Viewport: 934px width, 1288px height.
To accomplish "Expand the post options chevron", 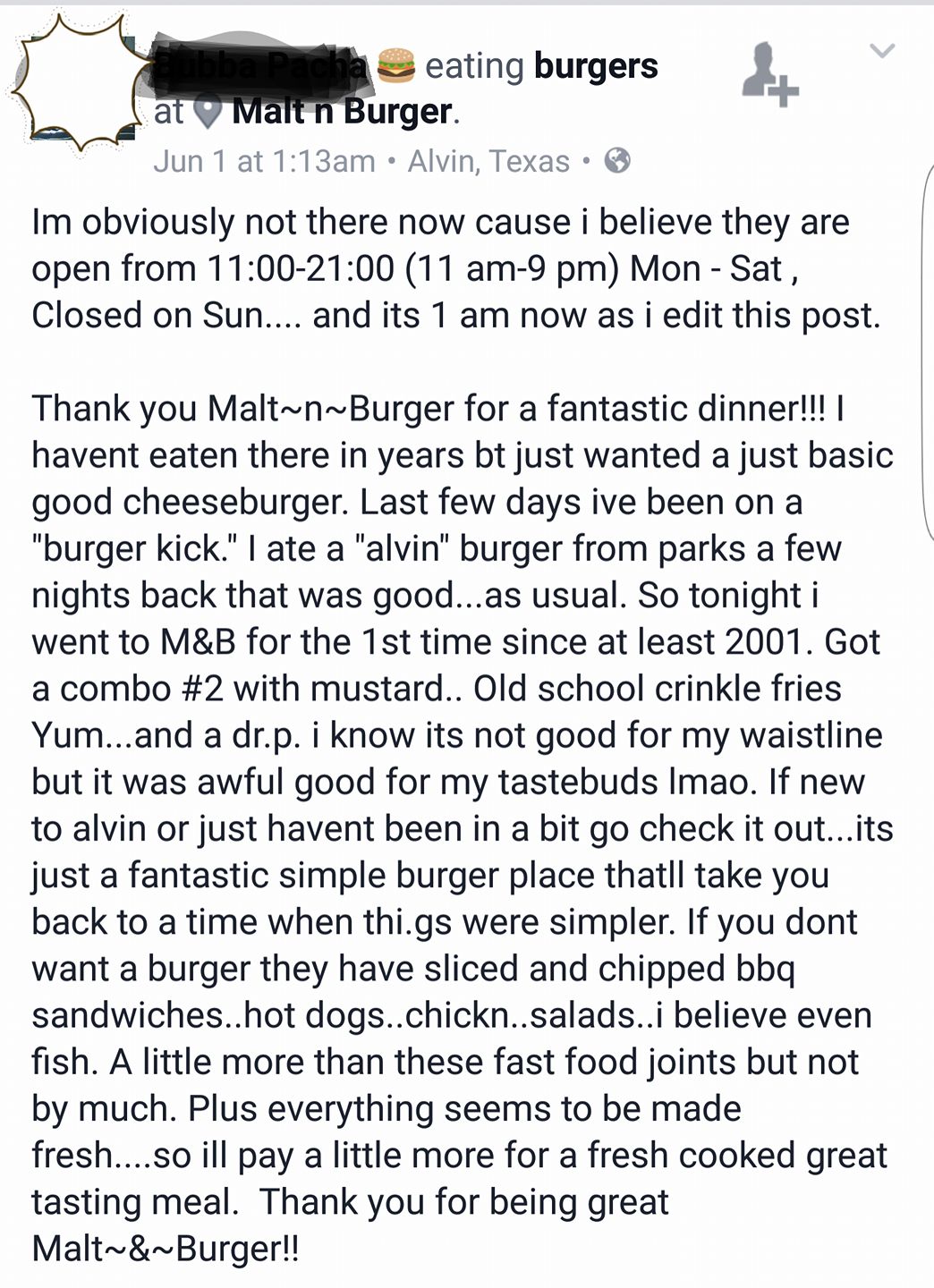I will (882, 51).
